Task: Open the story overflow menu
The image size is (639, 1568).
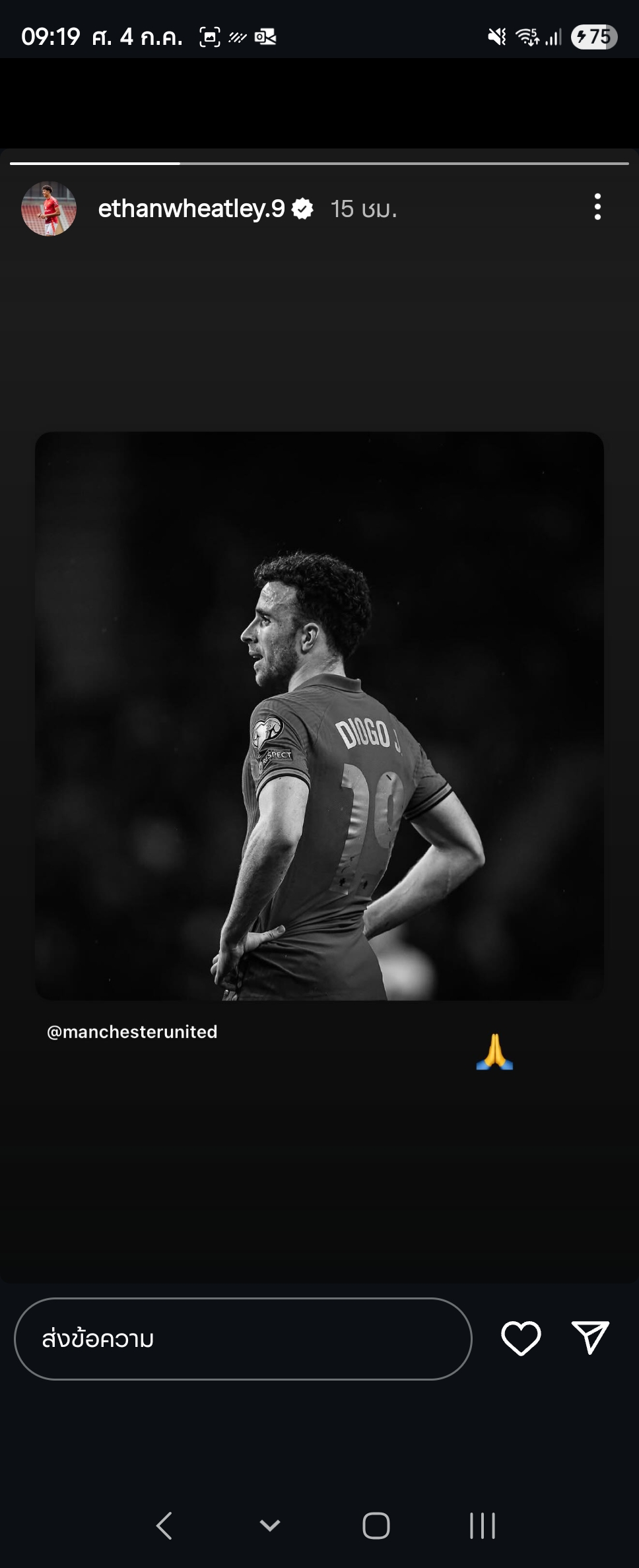Action: coord(597,207)
